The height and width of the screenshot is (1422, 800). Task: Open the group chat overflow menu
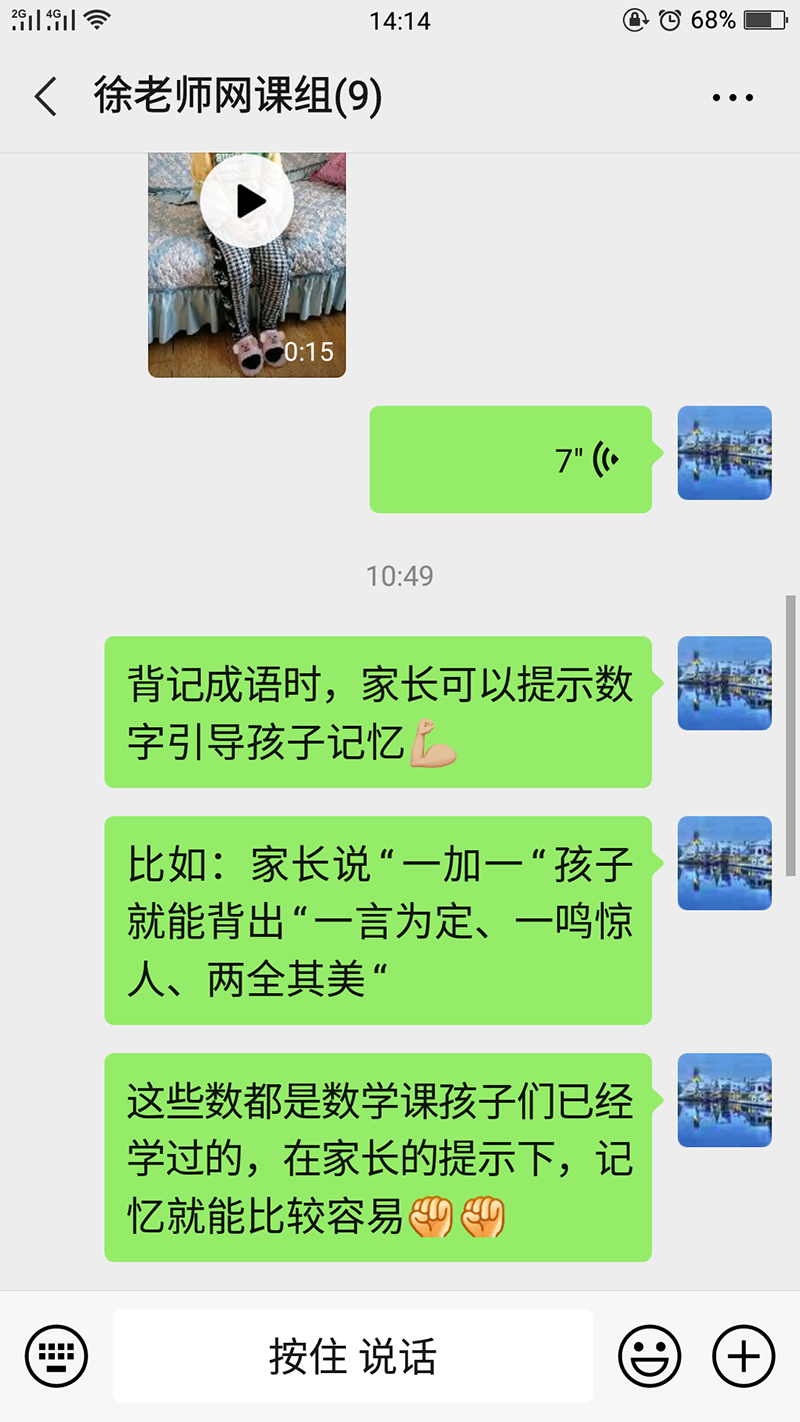(x=732, y=98)
